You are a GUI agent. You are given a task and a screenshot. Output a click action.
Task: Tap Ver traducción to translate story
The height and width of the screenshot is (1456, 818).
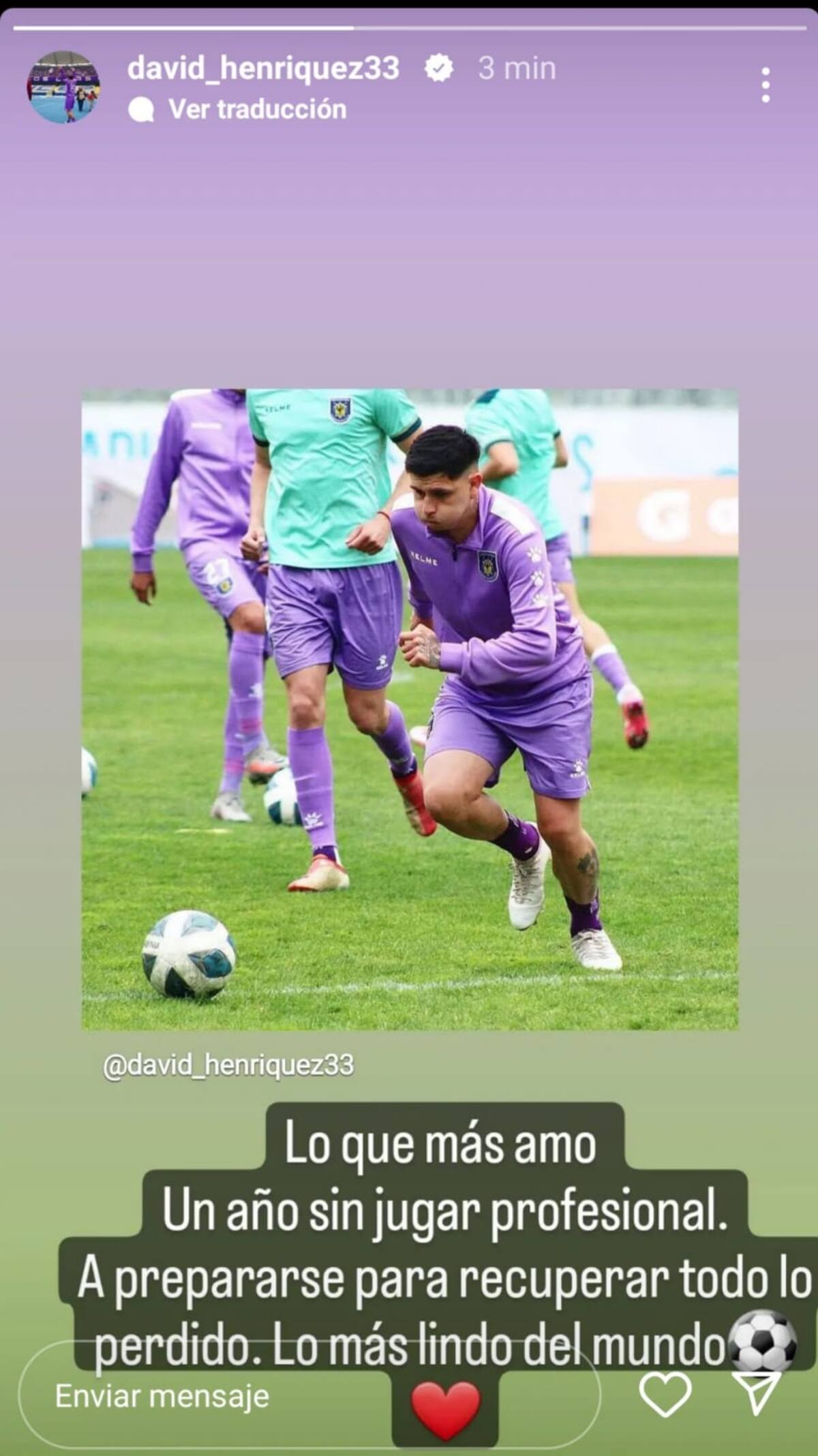[256, 109]
